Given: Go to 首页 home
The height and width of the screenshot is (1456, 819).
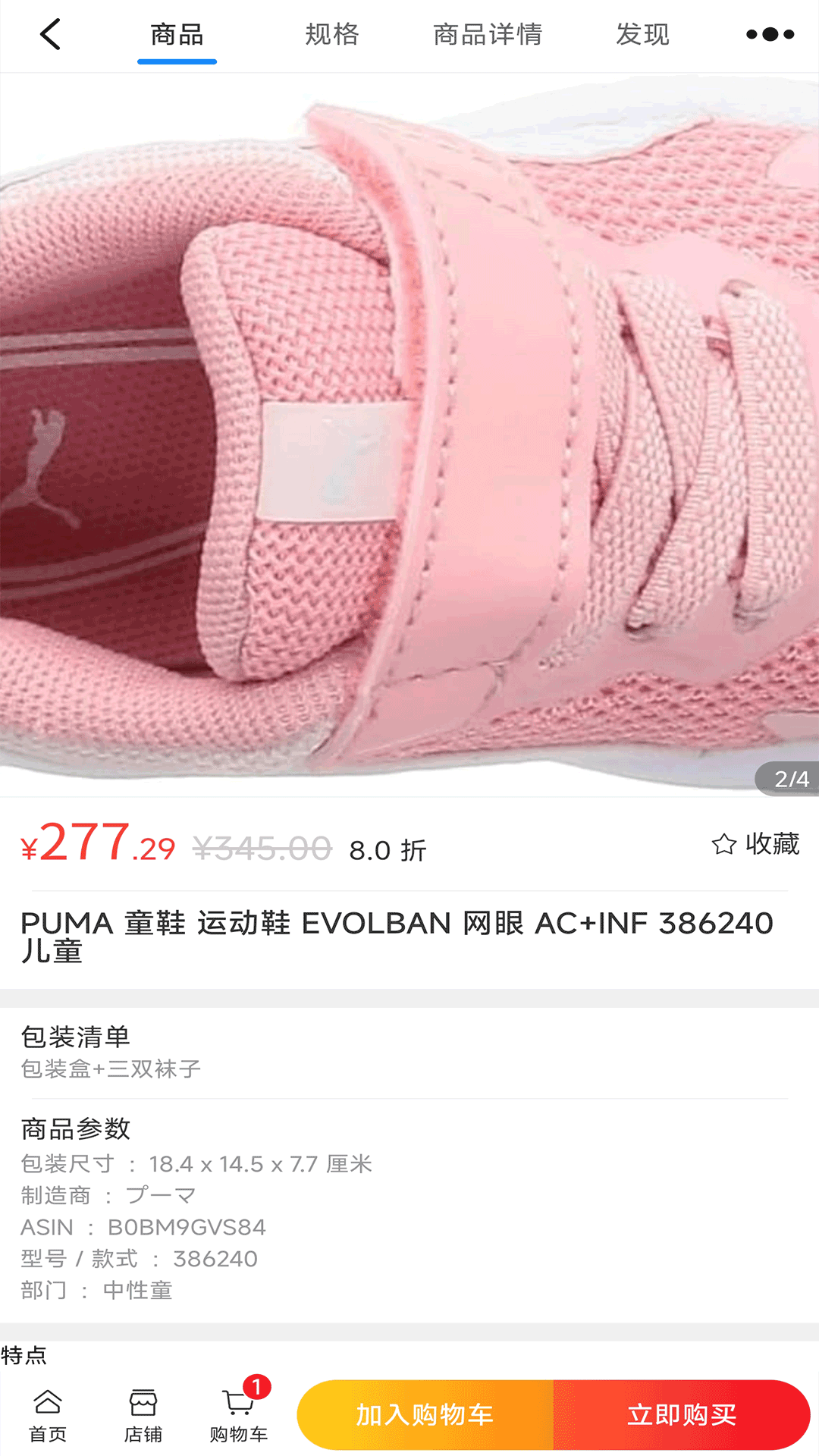Looking at the screenshot, I should pyautogui.click(x=48, y=1415).
